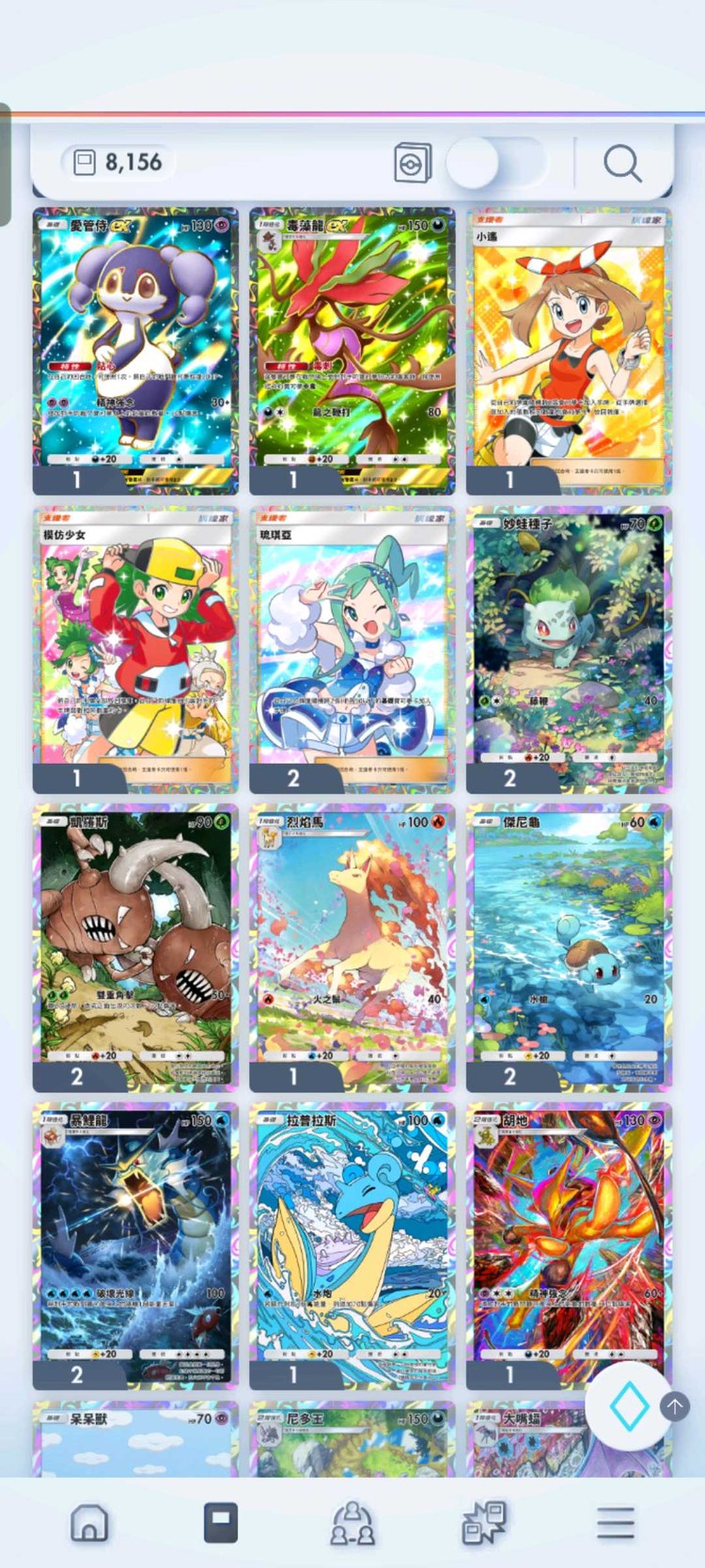Toggle the card display switch
705x1568 pixels.
click(x=495, y=164)
